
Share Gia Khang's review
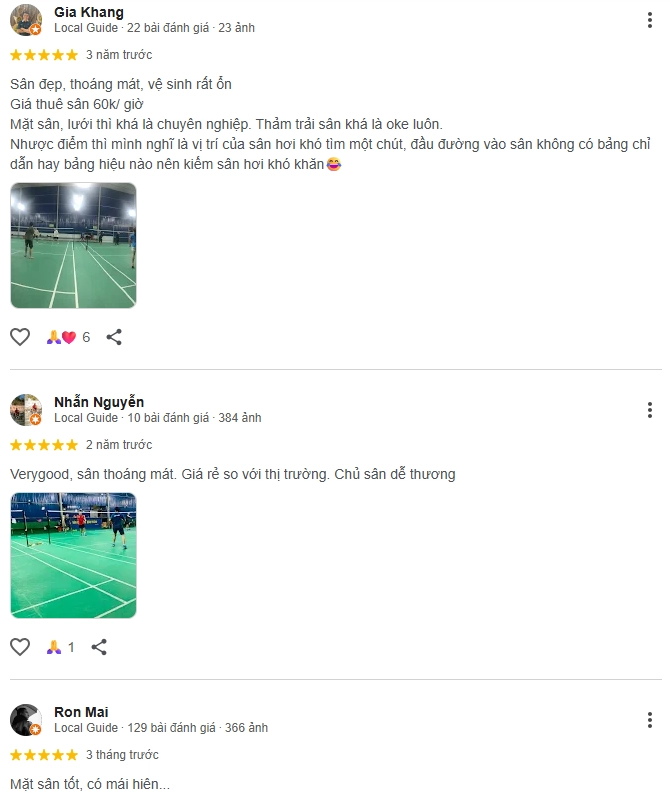pos(114,337)
